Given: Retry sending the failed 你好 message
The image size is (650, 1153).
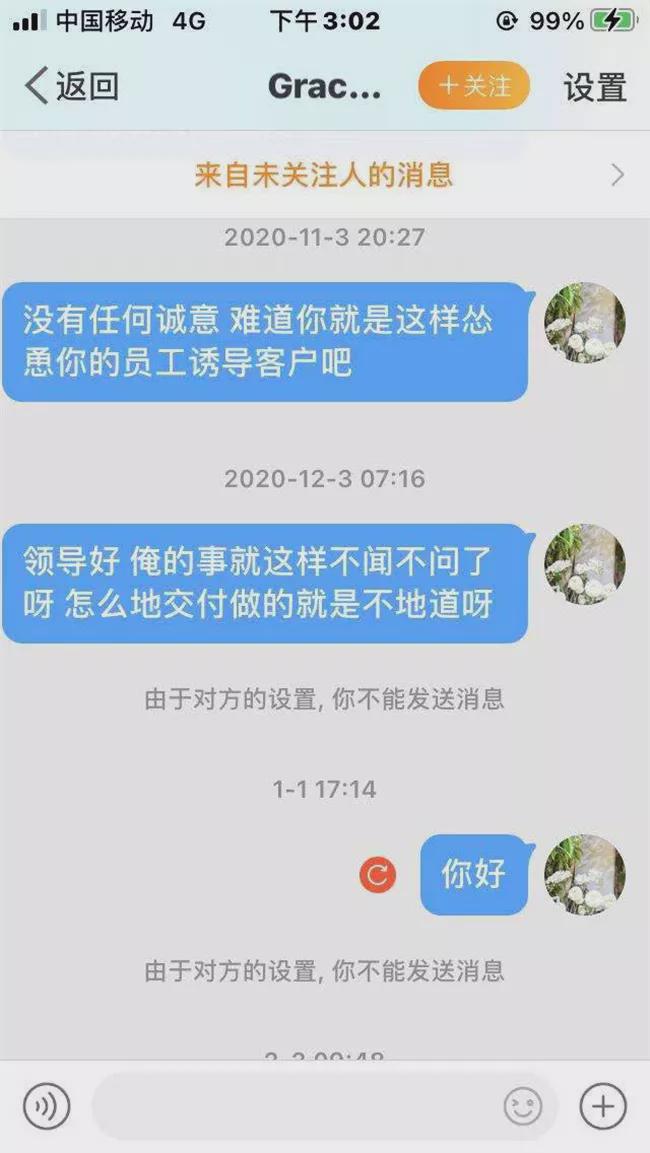Looking at the screenshot, I should [378, 875].
